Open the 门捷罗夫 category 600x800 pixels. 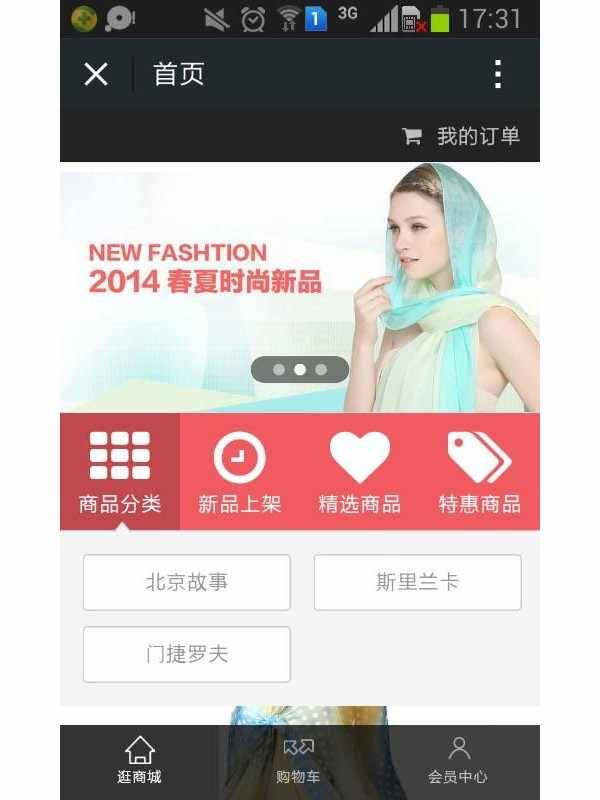(187, 654)
